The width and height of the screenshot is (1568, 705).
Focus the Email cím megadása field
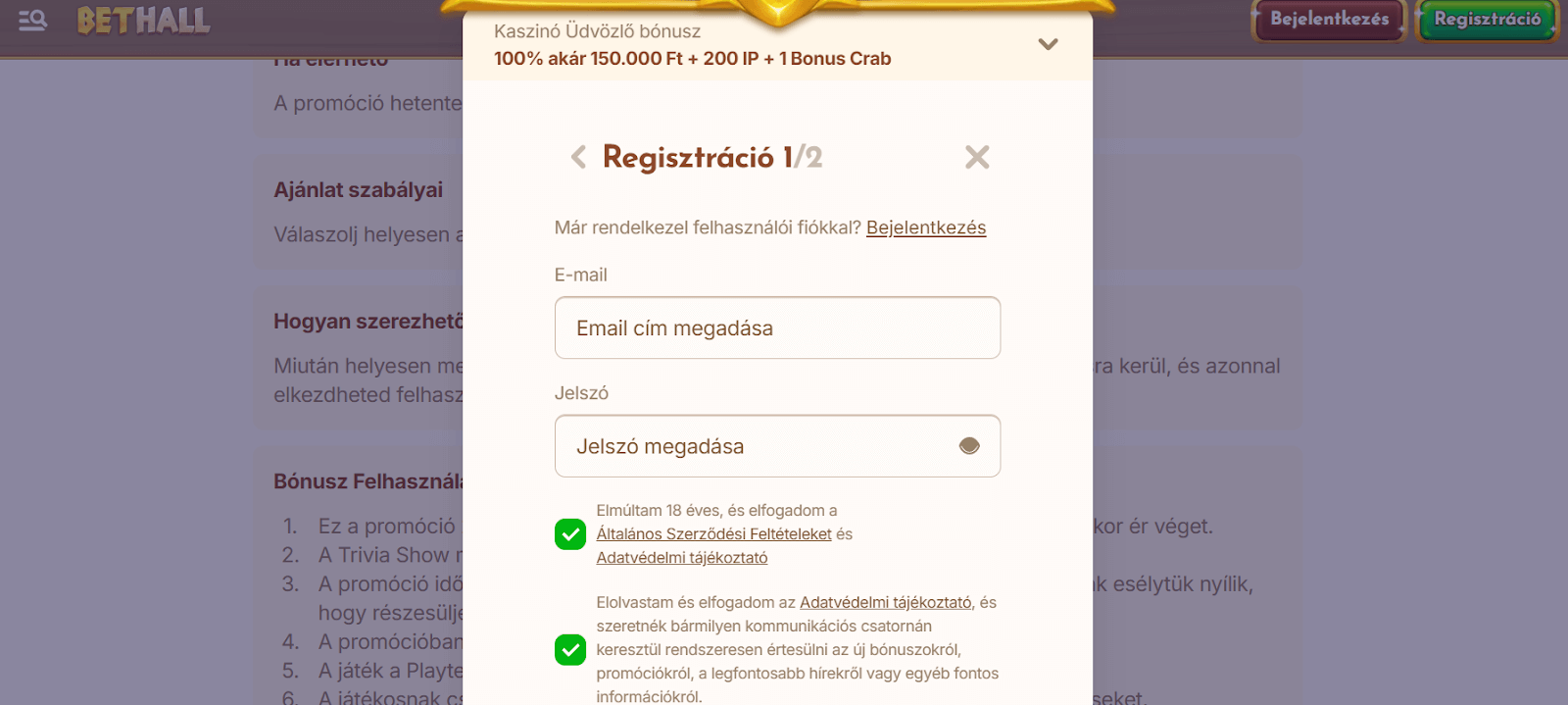click(777, 328)
